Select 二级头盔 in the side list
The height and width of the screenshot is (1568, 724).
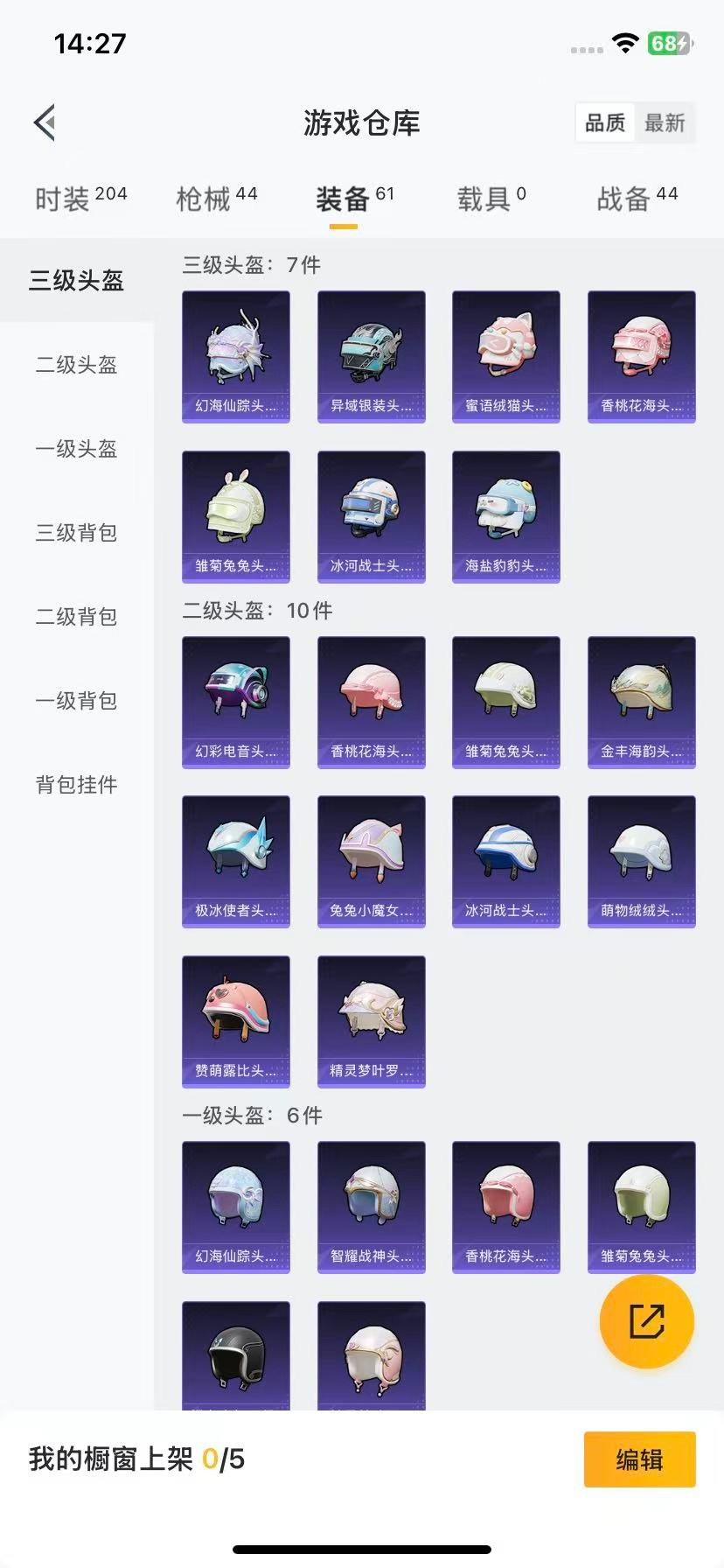(76, 364)
